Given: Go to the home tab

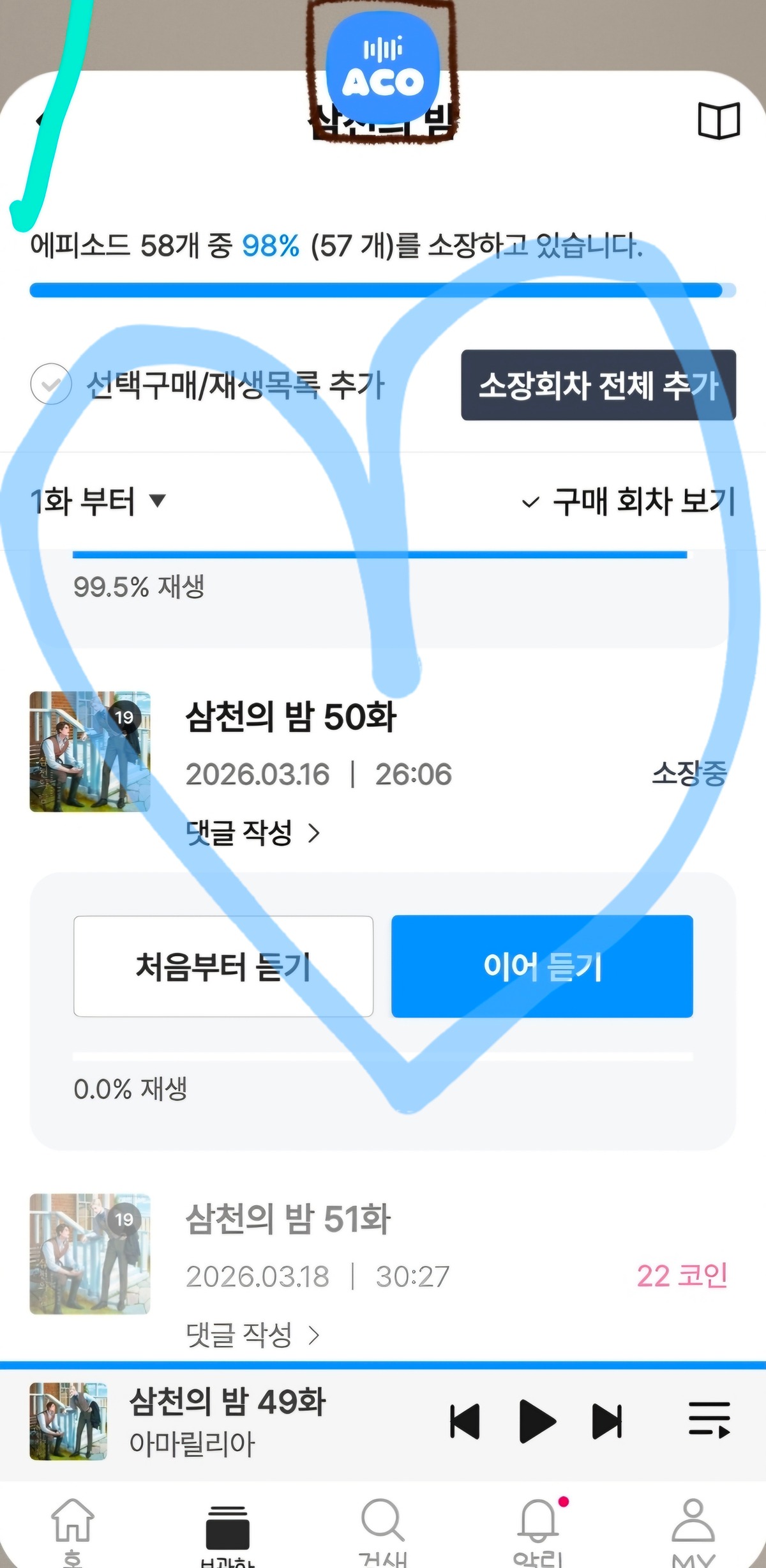Looking at the screenshot, I should point(72,1530).
